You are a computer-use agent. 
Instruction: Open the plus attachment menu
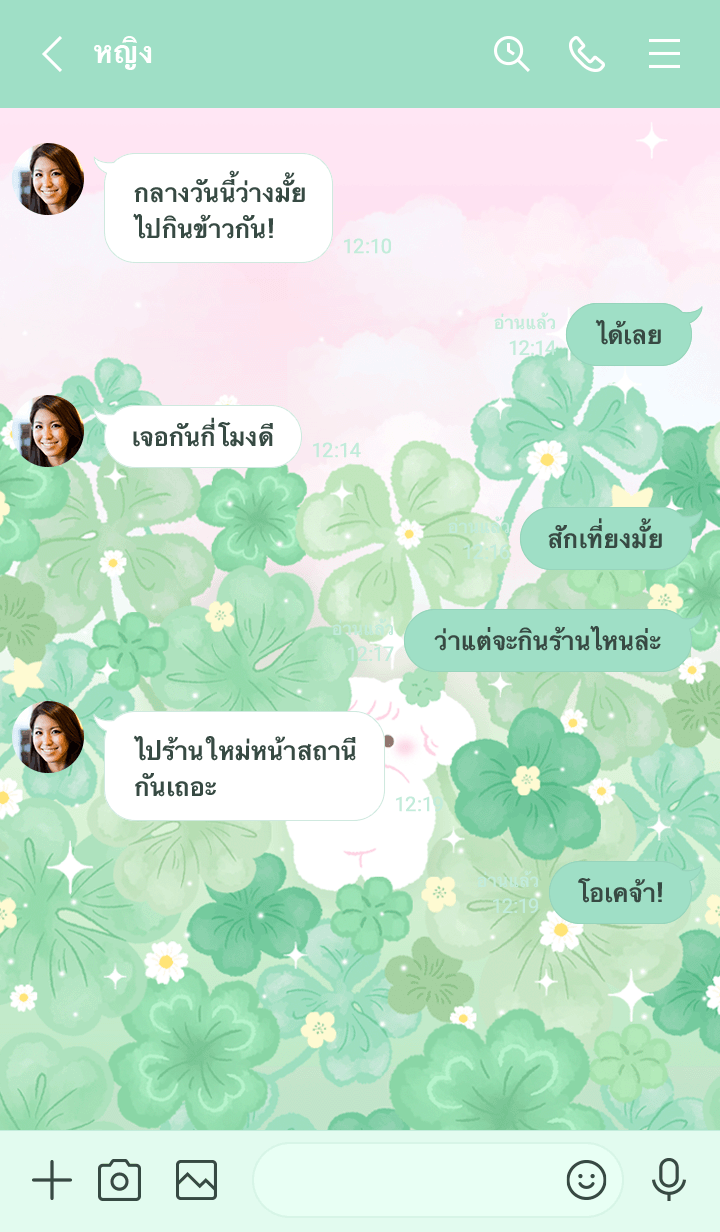pyautogui.click(x=52, y=1181)
